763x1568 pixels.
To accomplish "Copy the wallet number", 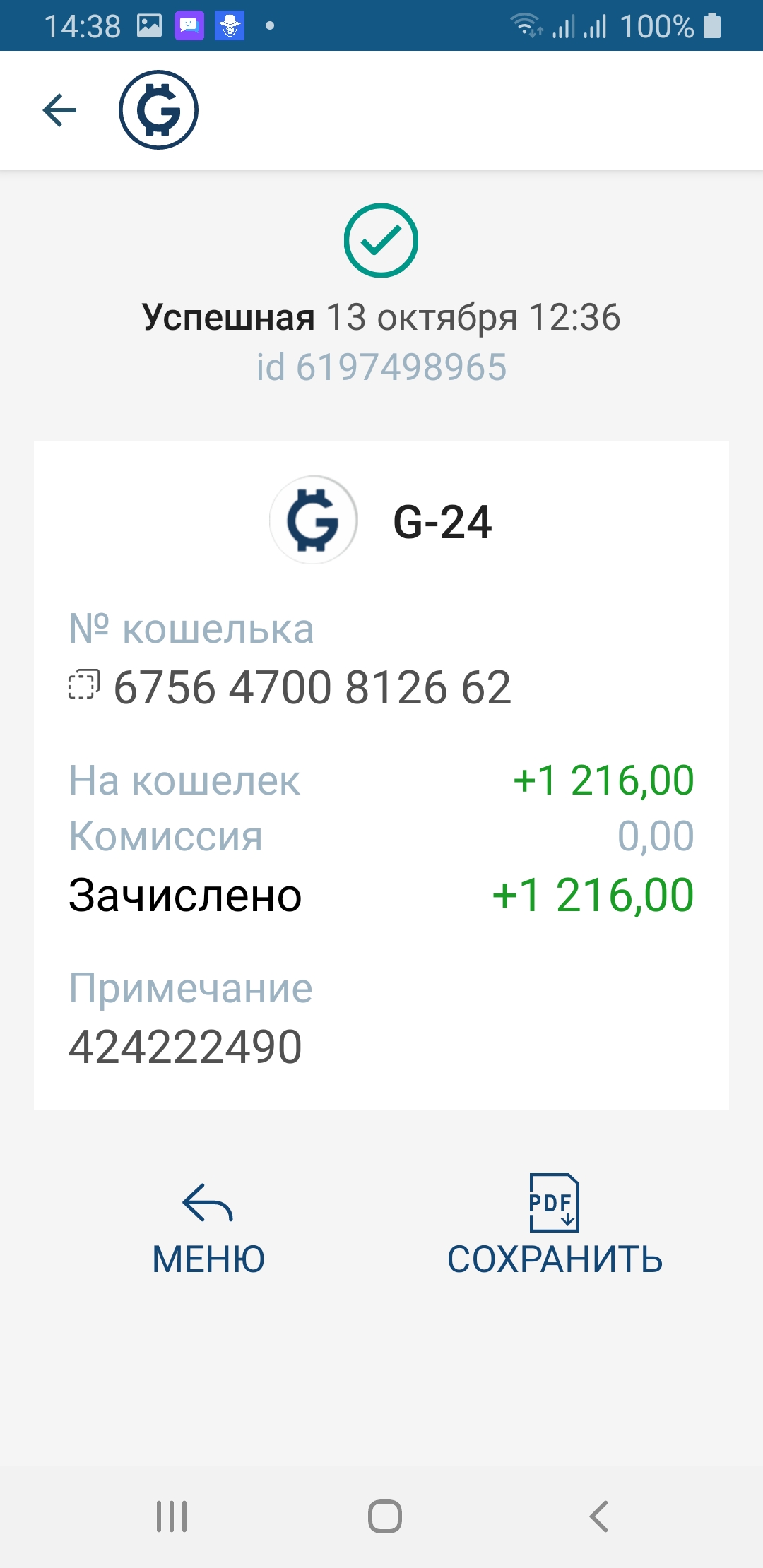I will 83,684.
